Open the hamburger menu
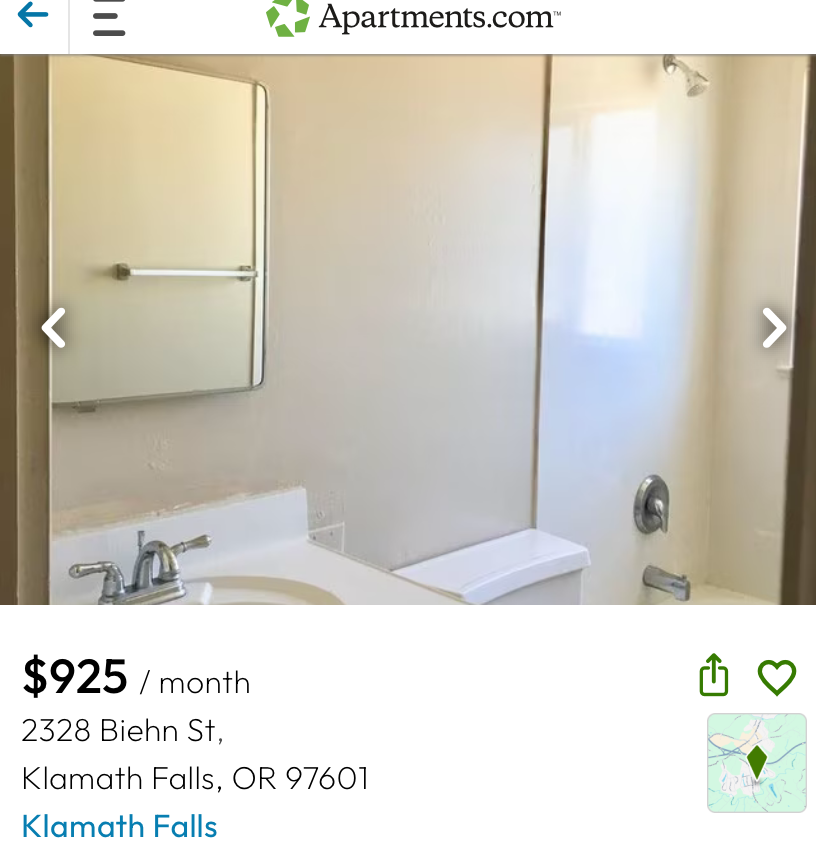This screenshot has height=849, width=816. (x=109, y=20)
